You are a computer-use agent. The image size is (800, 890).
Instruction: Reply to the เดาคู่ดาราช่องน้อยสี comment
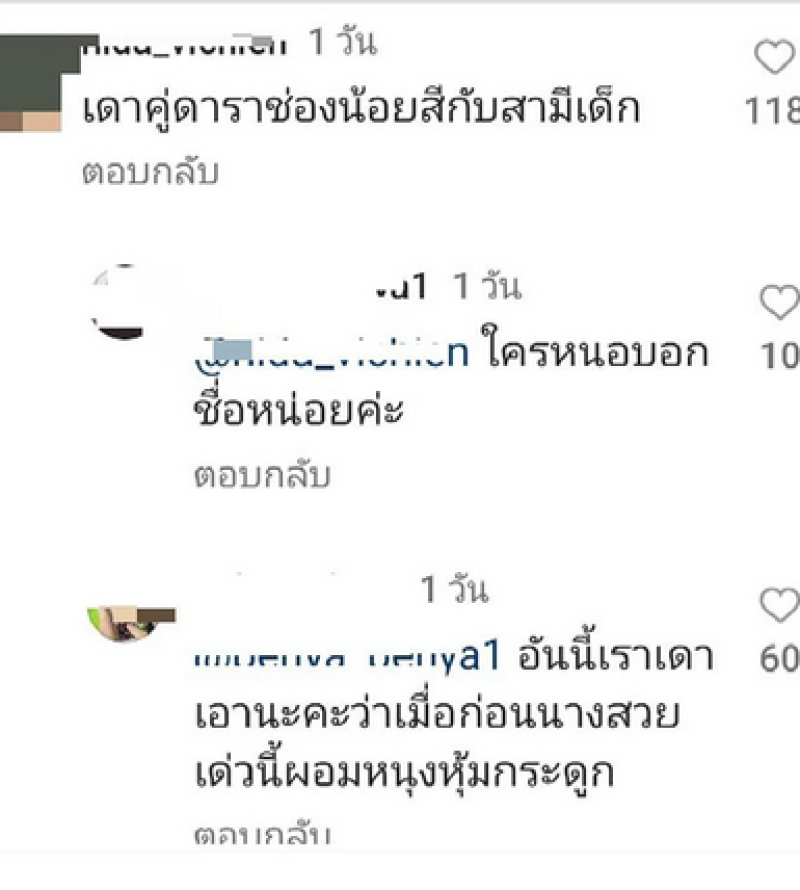149,173
